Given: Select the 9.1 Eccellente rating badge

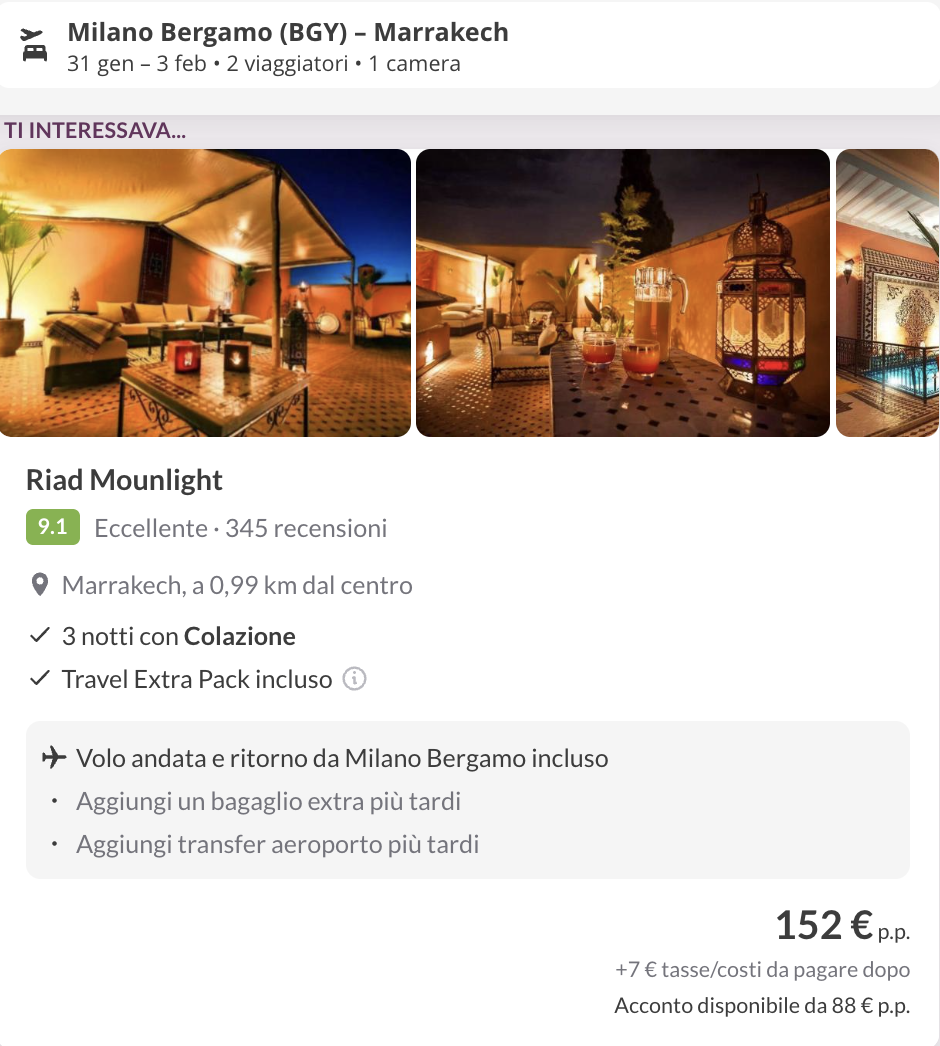Looking at the screenshot, I should click(x=51, y=527).
